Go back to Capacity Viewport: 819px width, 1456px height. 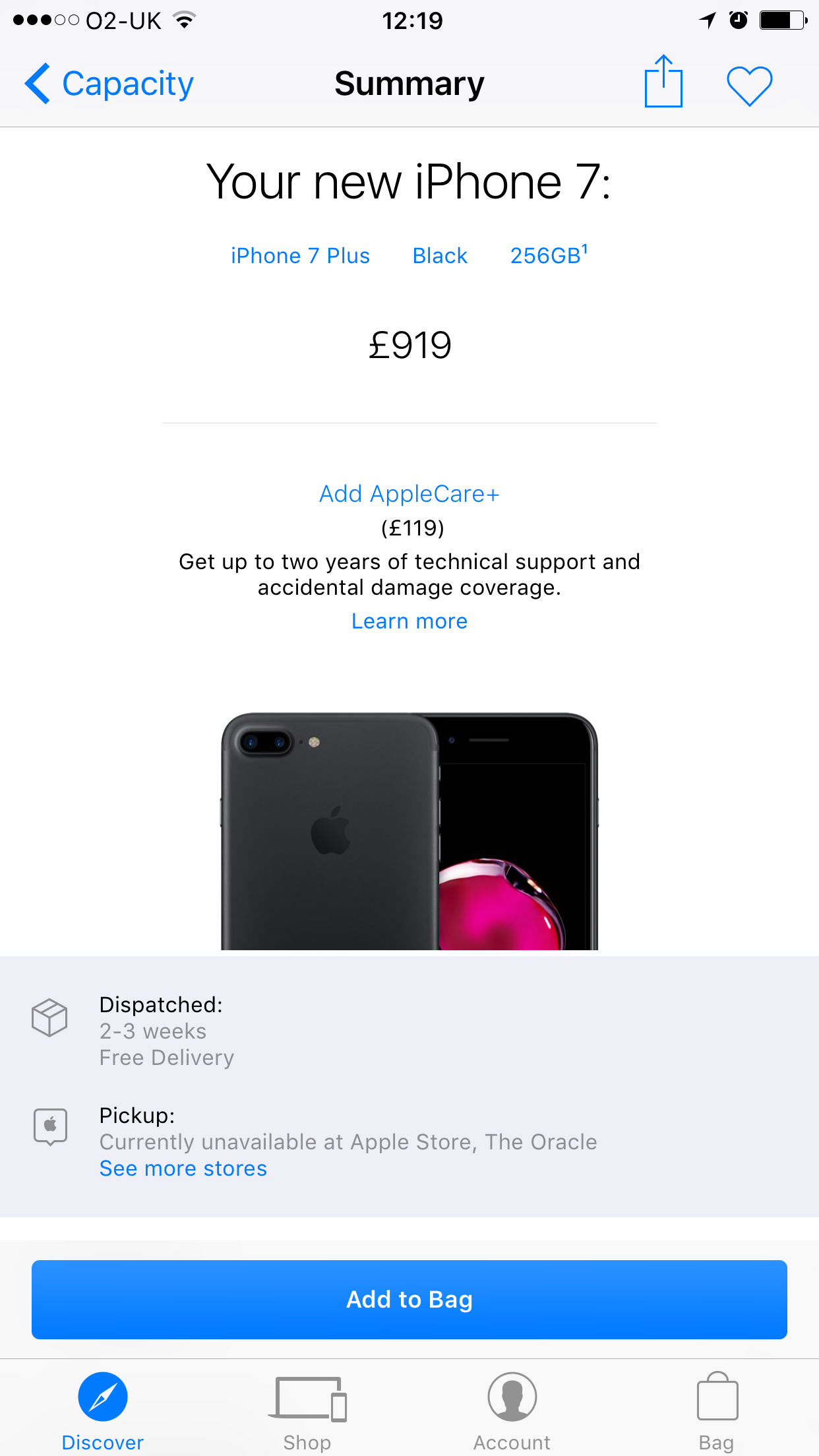109,84
